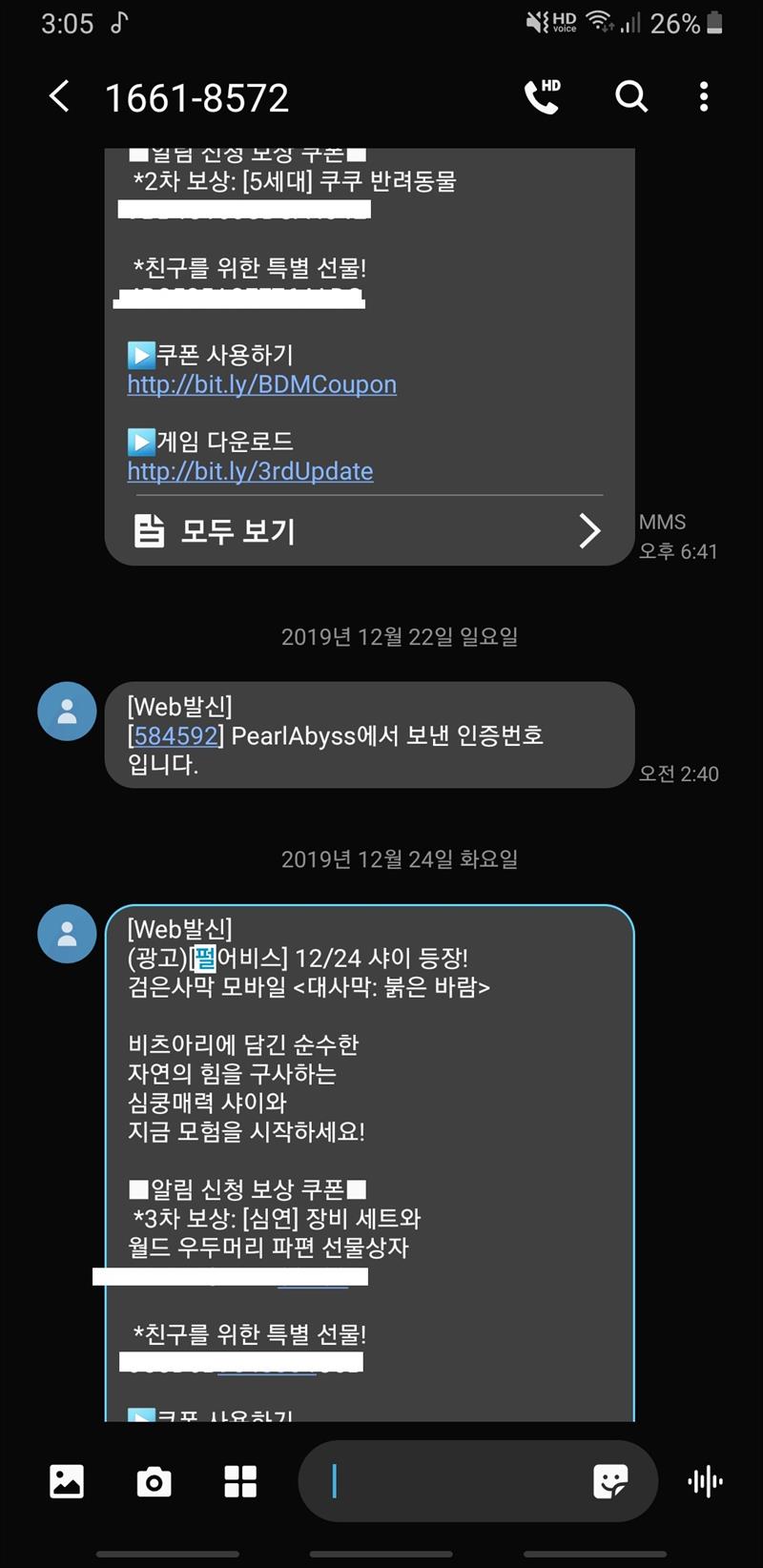Go back to the message list

(x=59, y=96)
